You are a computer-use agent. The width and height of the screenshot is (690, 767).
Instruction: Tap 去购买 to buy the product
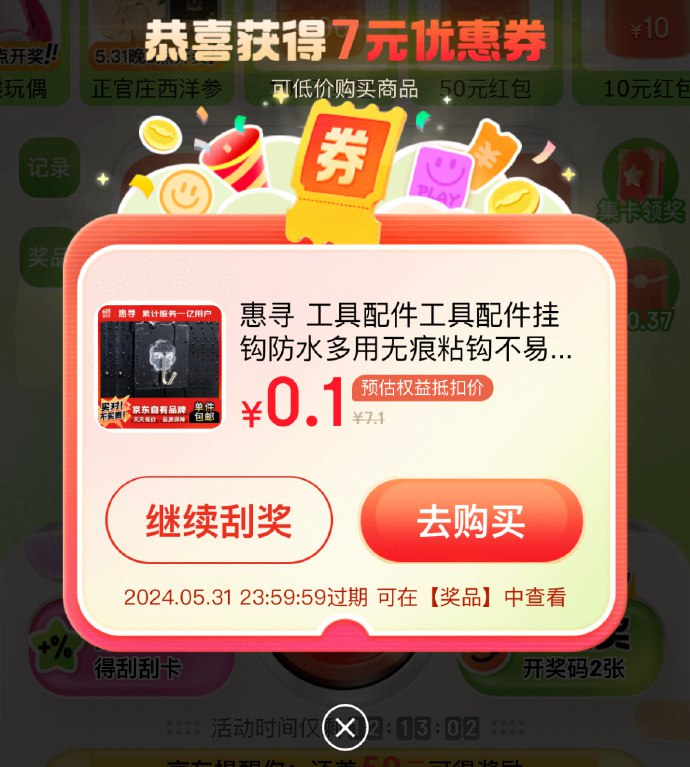(x=471, y=521)
